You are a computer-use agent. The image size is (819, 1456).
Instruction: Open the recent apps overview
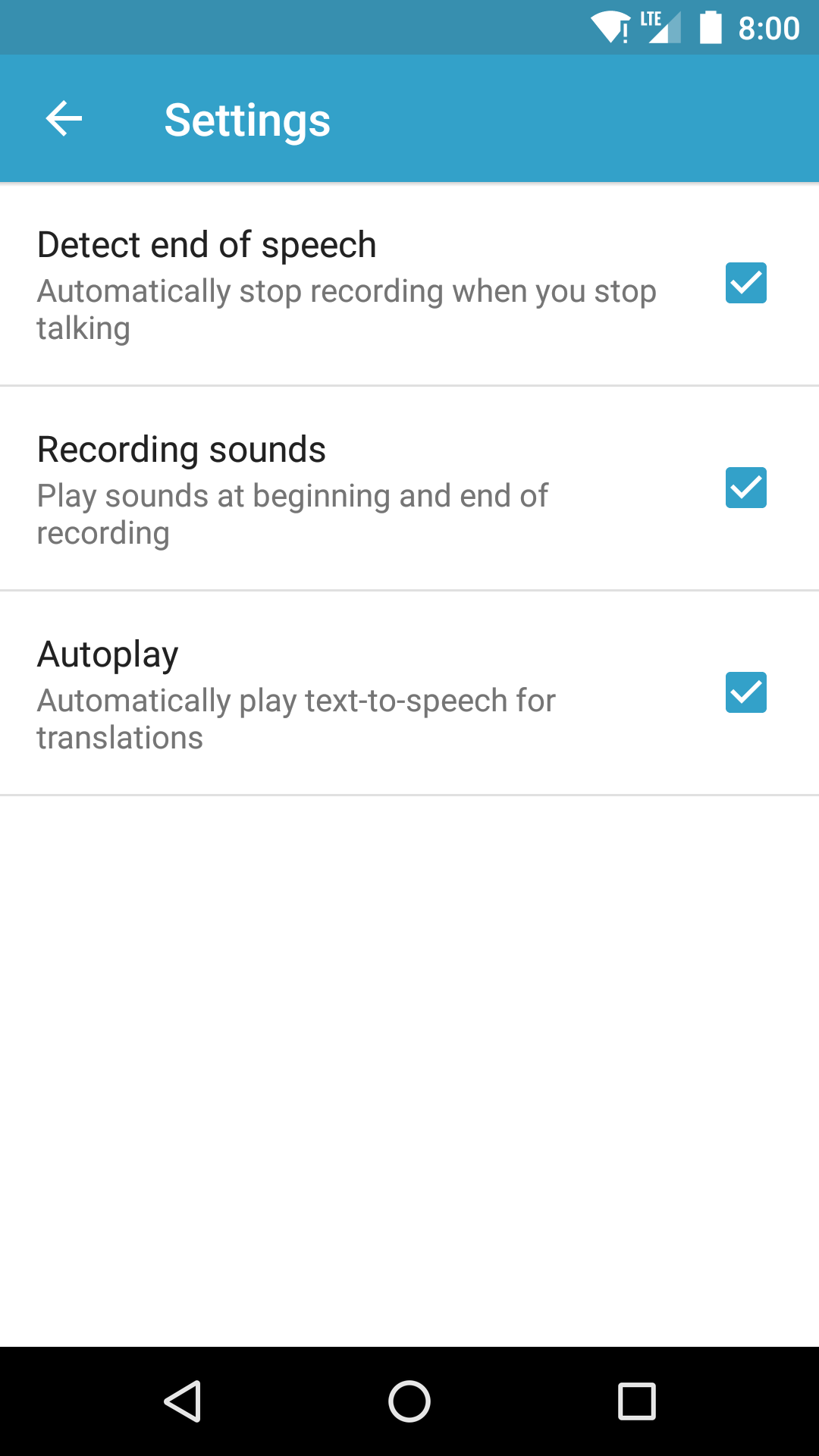tap(636, 1401)
